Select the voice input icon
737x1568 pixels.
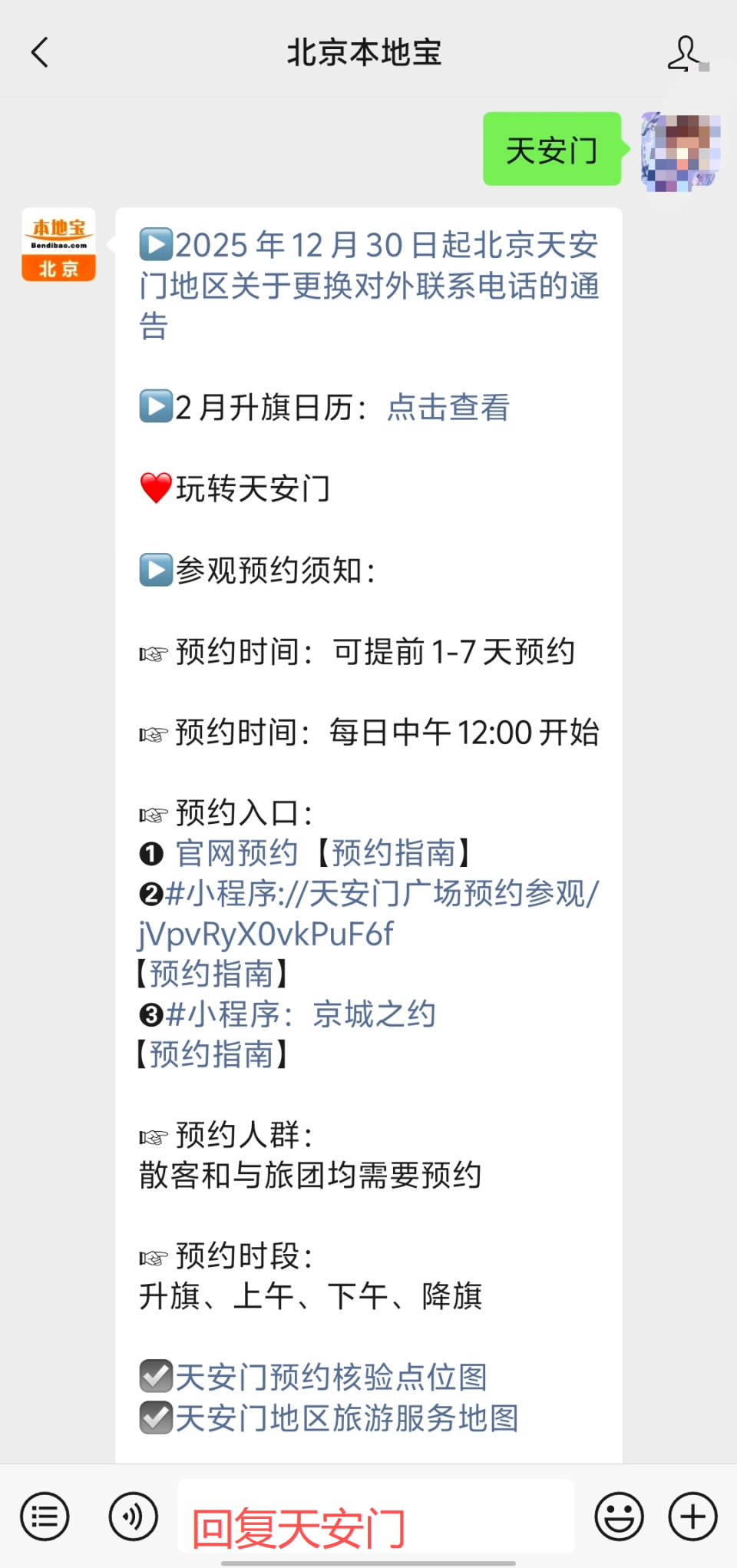pyautogui.click(x=132, y=1517)
